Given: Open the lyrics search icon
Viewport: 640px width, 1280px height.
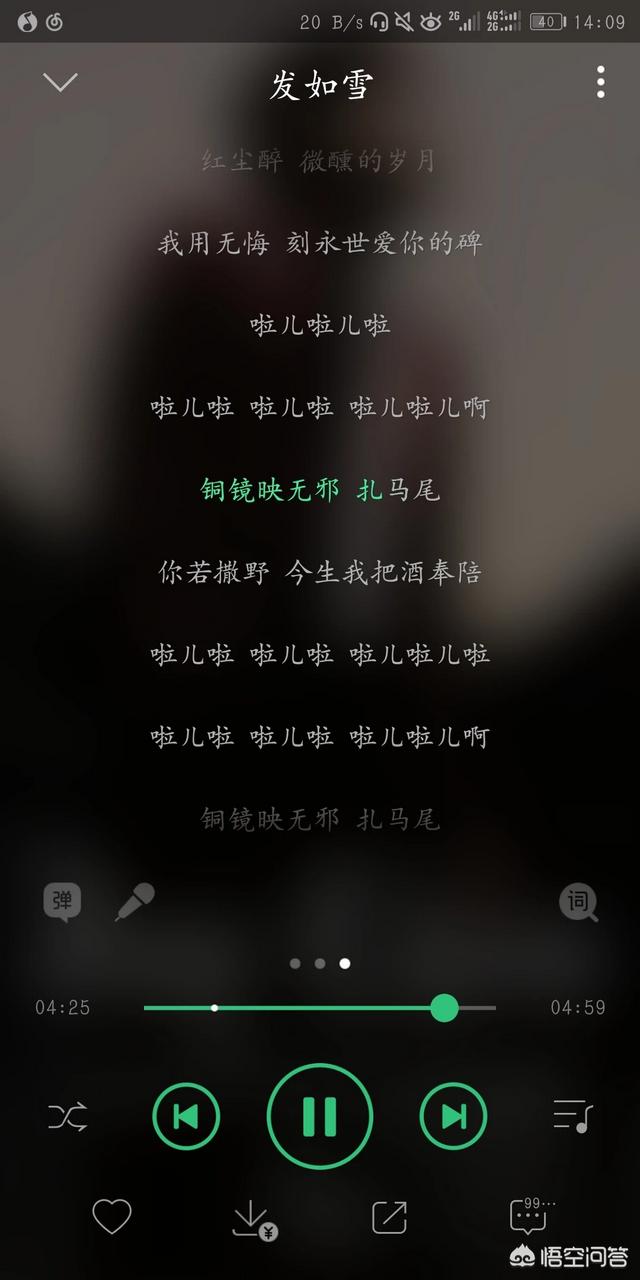Looking at the screenshot, I should pyautogui.click(x=579, y=903).
